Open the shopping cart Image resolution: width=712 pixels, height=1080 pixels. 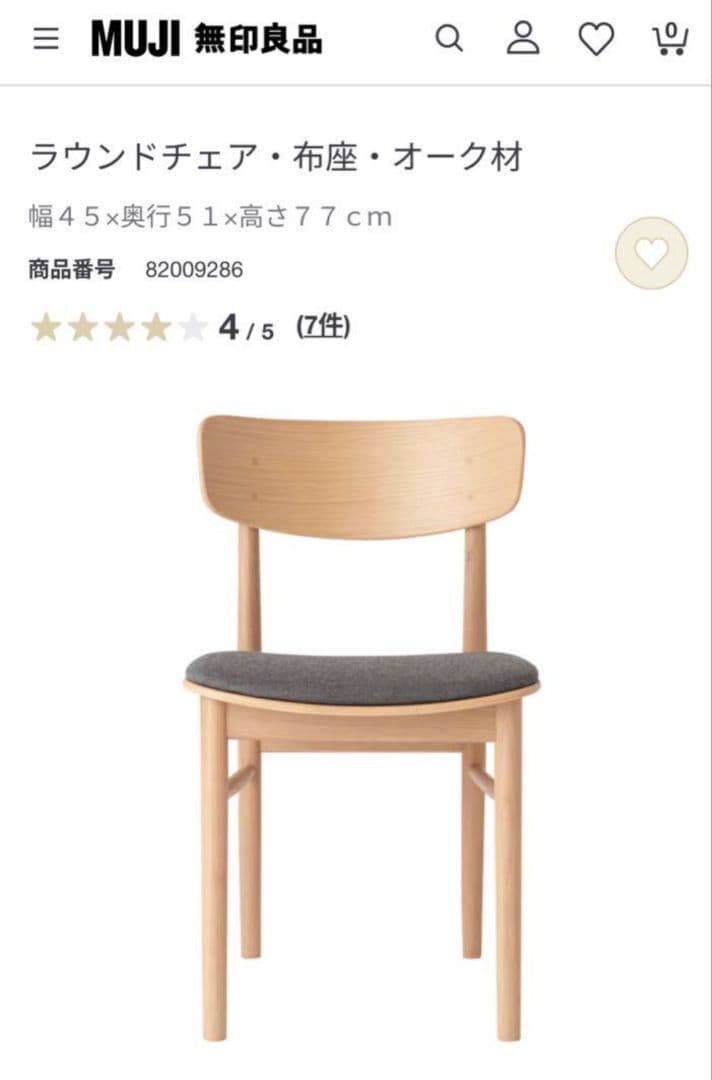click(669, 39)
